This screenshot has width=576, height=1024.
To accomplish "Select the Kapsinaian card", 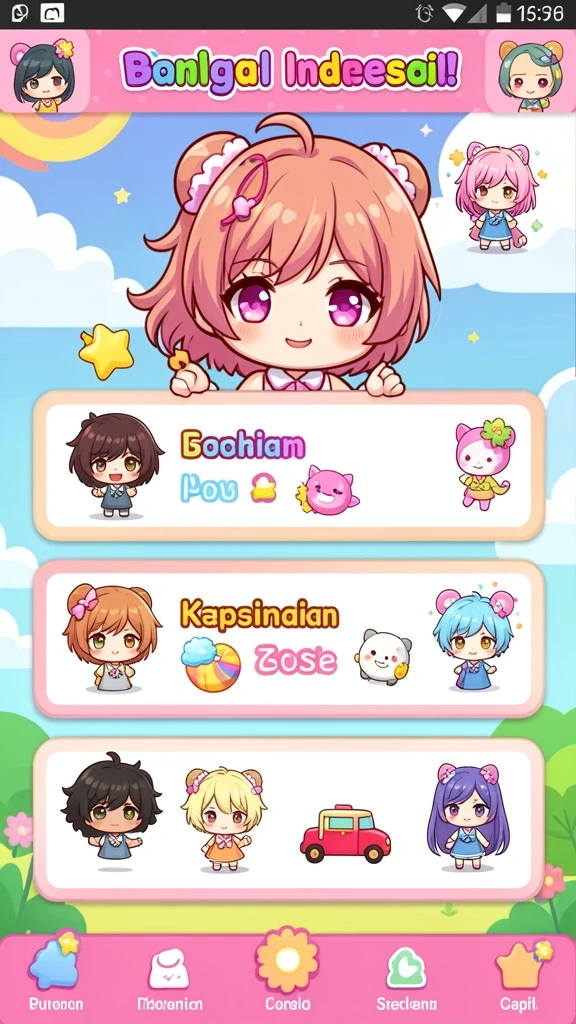I will 289,639.
